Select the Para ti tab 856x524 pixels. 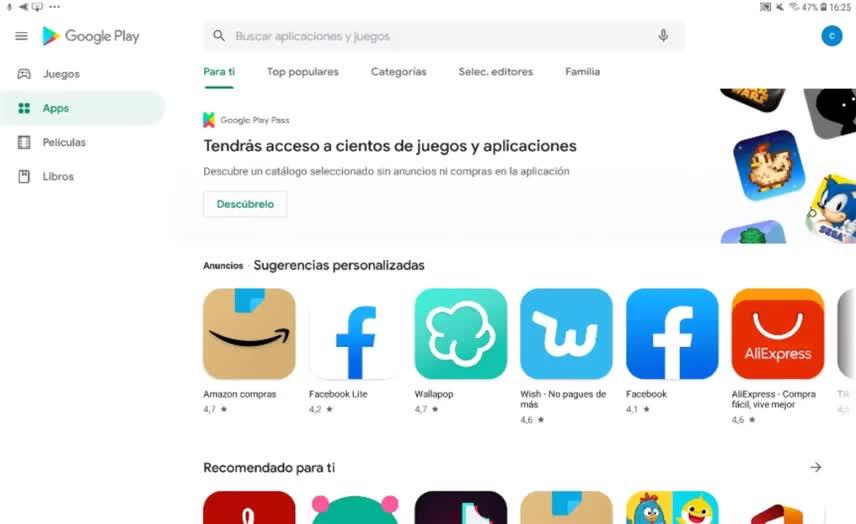point(219,72)
